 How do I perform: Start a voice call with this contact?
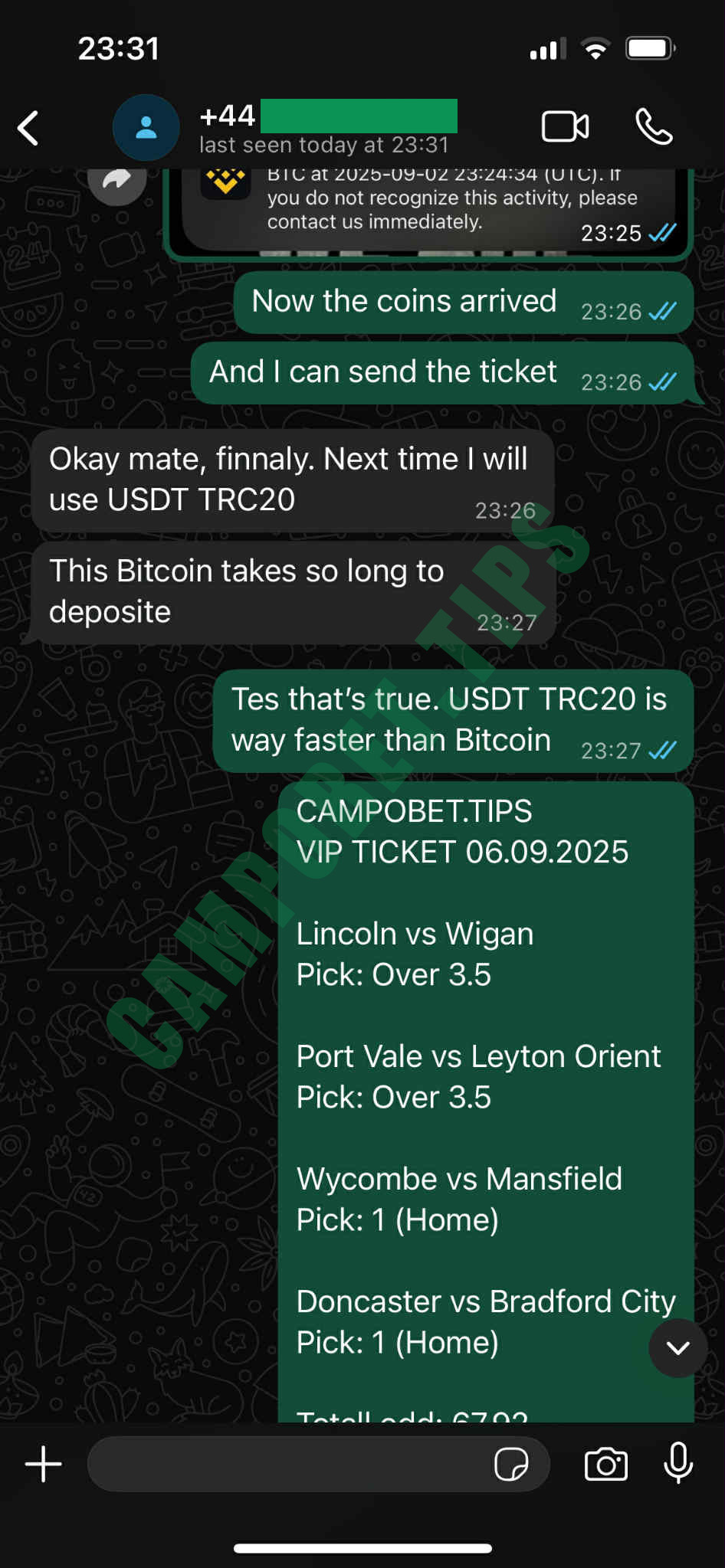tap(654, 127)
